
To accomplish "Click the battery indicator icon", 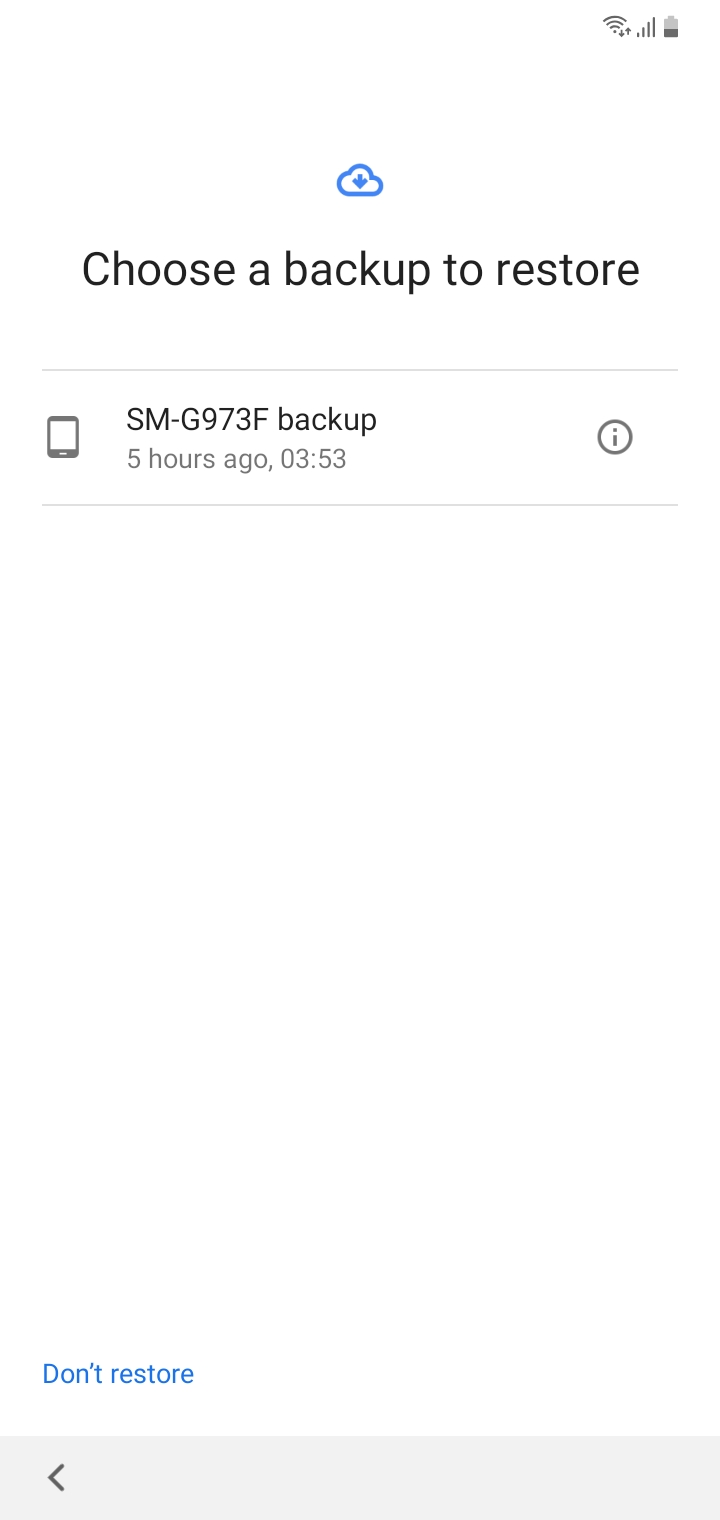I will [670, 27].
